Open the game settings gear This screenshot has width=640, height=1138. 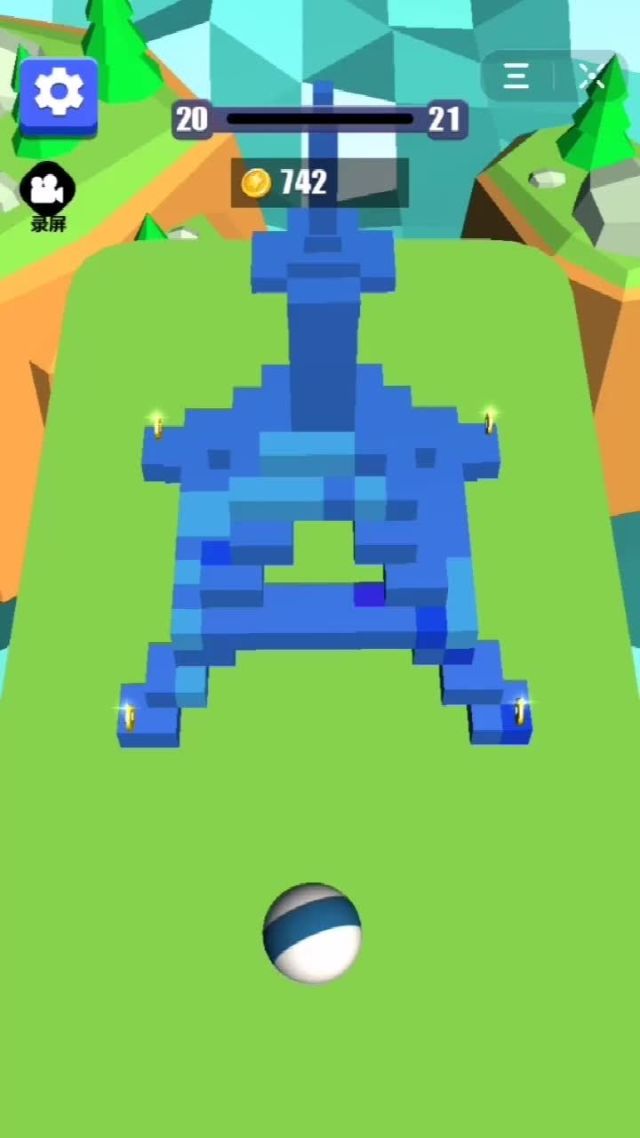pos(59,93)
